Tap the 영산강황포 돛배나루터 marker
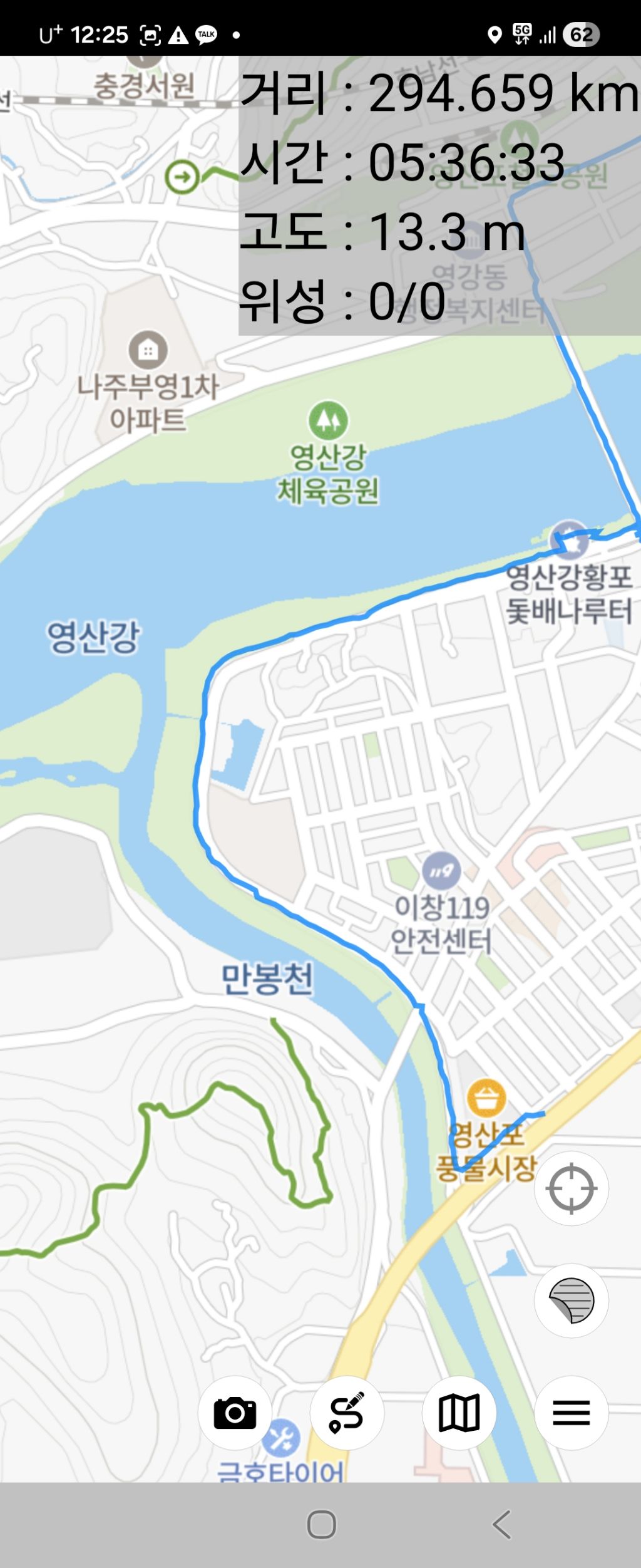Image resolution: width=641 pixels, height=1568 pixels. coord(569,540)
